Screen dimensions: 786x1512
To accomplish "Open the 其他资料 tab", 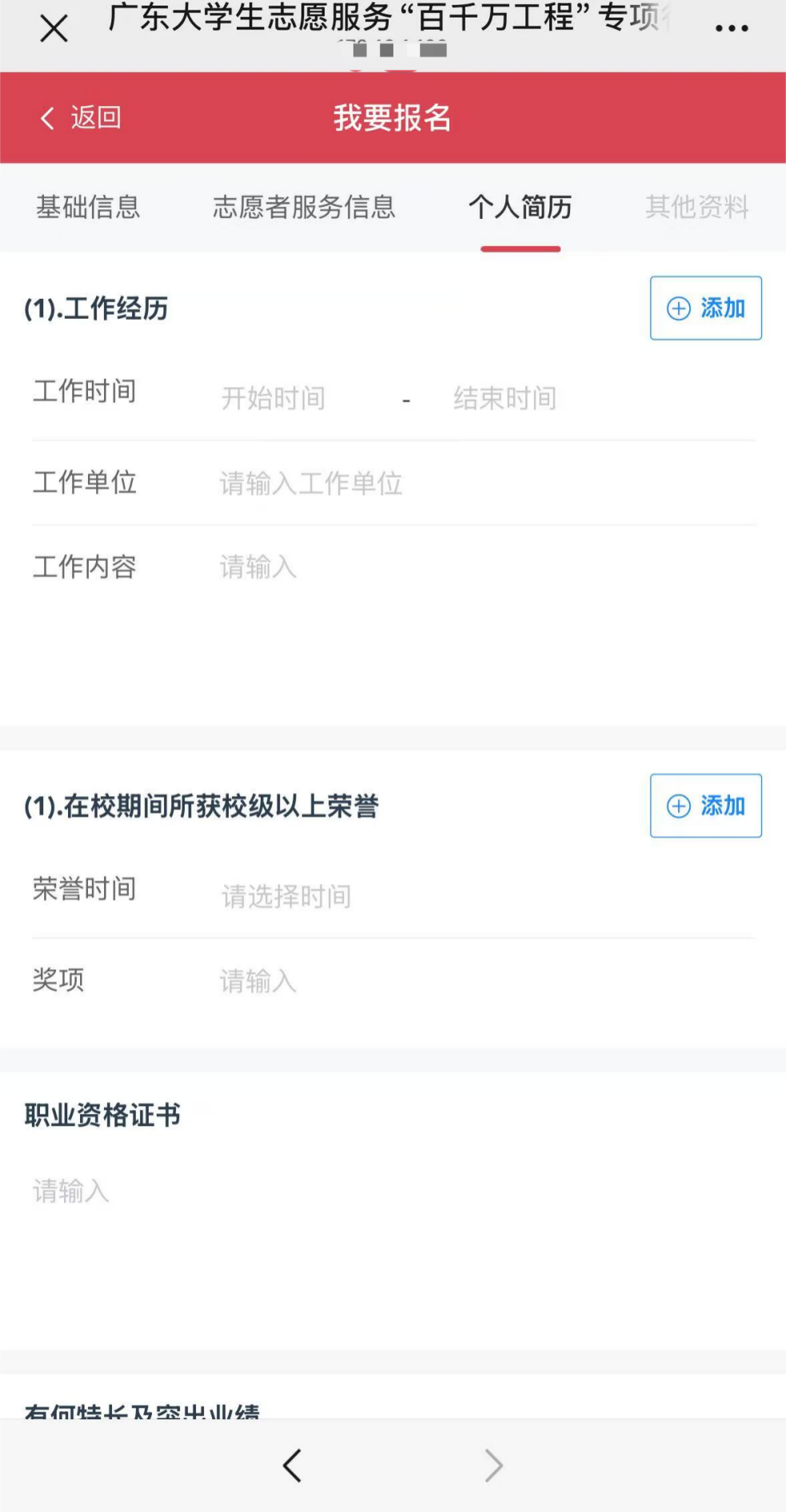I will pos(696,208).
